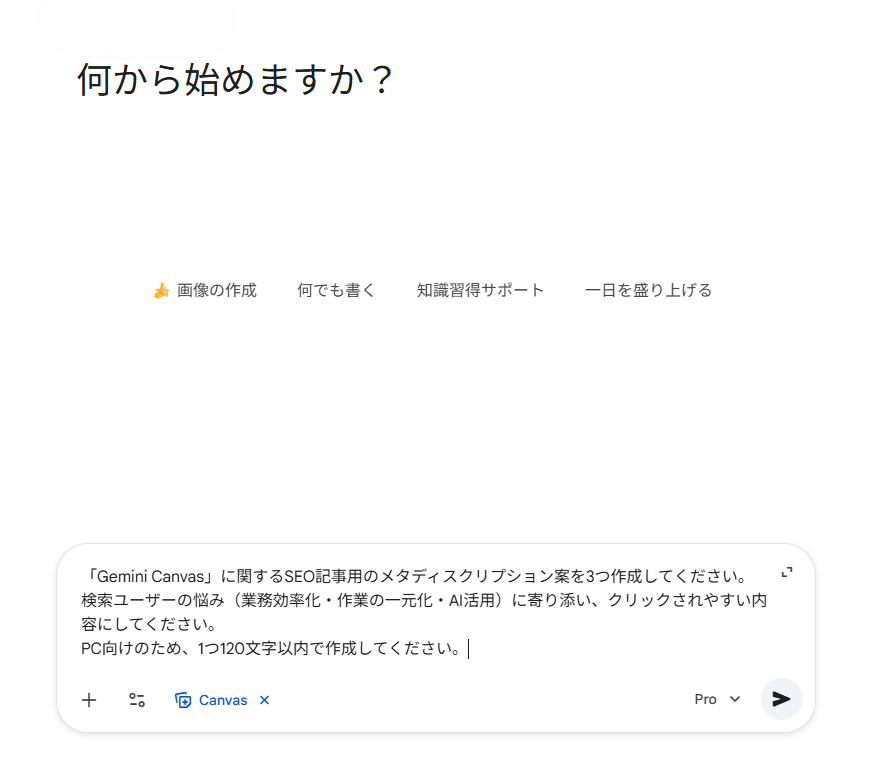Select the 何でも書く suggestion chip

[x=336, y=290]
